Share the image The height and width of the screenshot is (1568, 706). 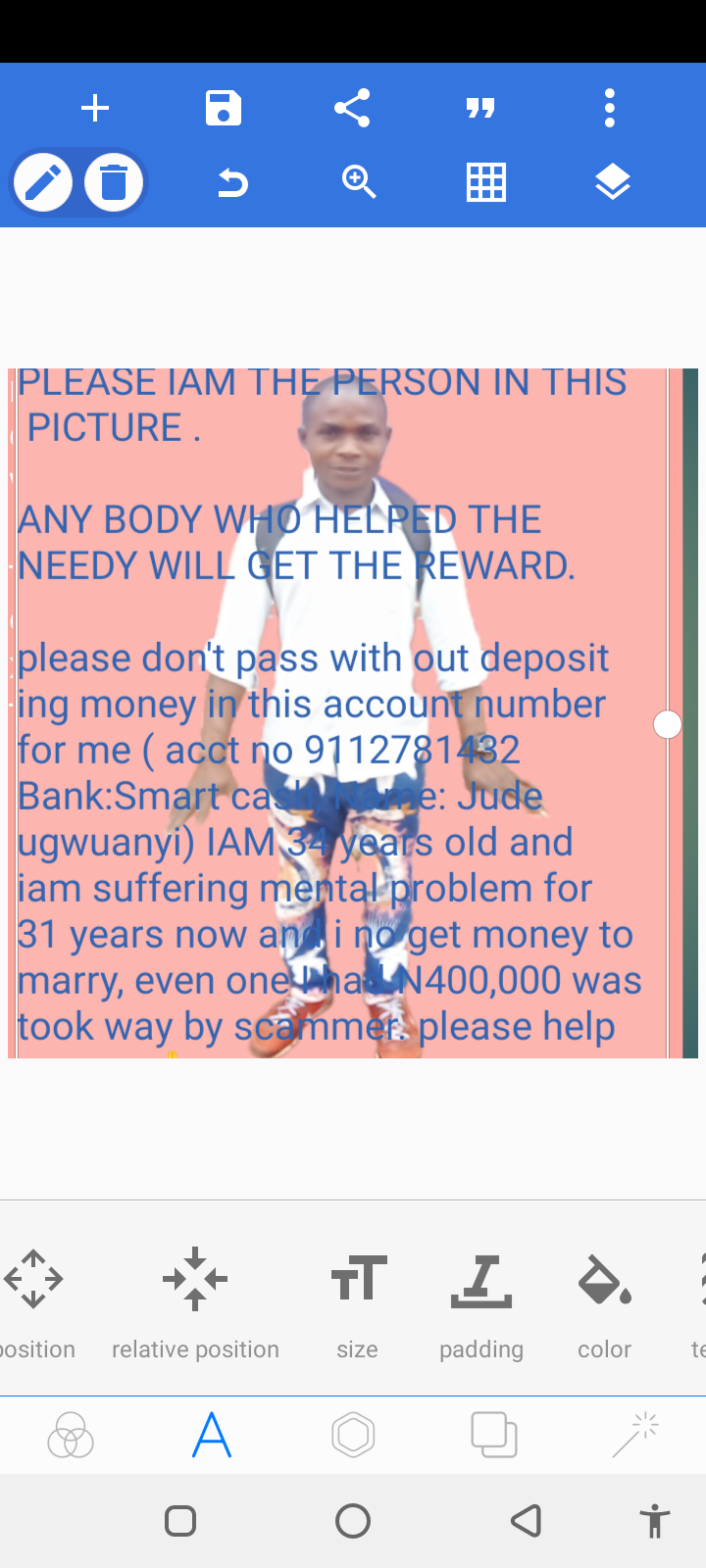pos(352,108)
